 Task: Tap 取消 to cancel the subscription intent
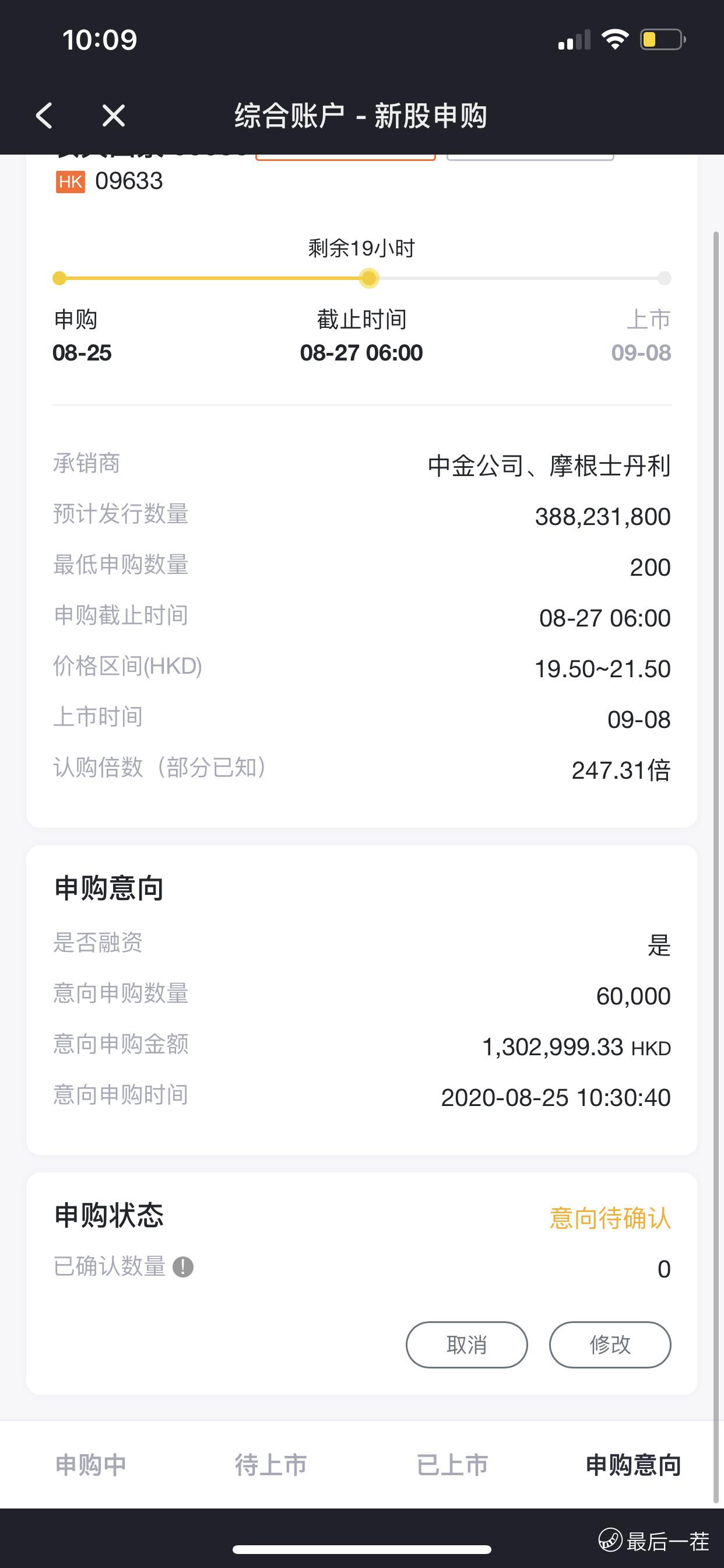[x=467, y=1345]
